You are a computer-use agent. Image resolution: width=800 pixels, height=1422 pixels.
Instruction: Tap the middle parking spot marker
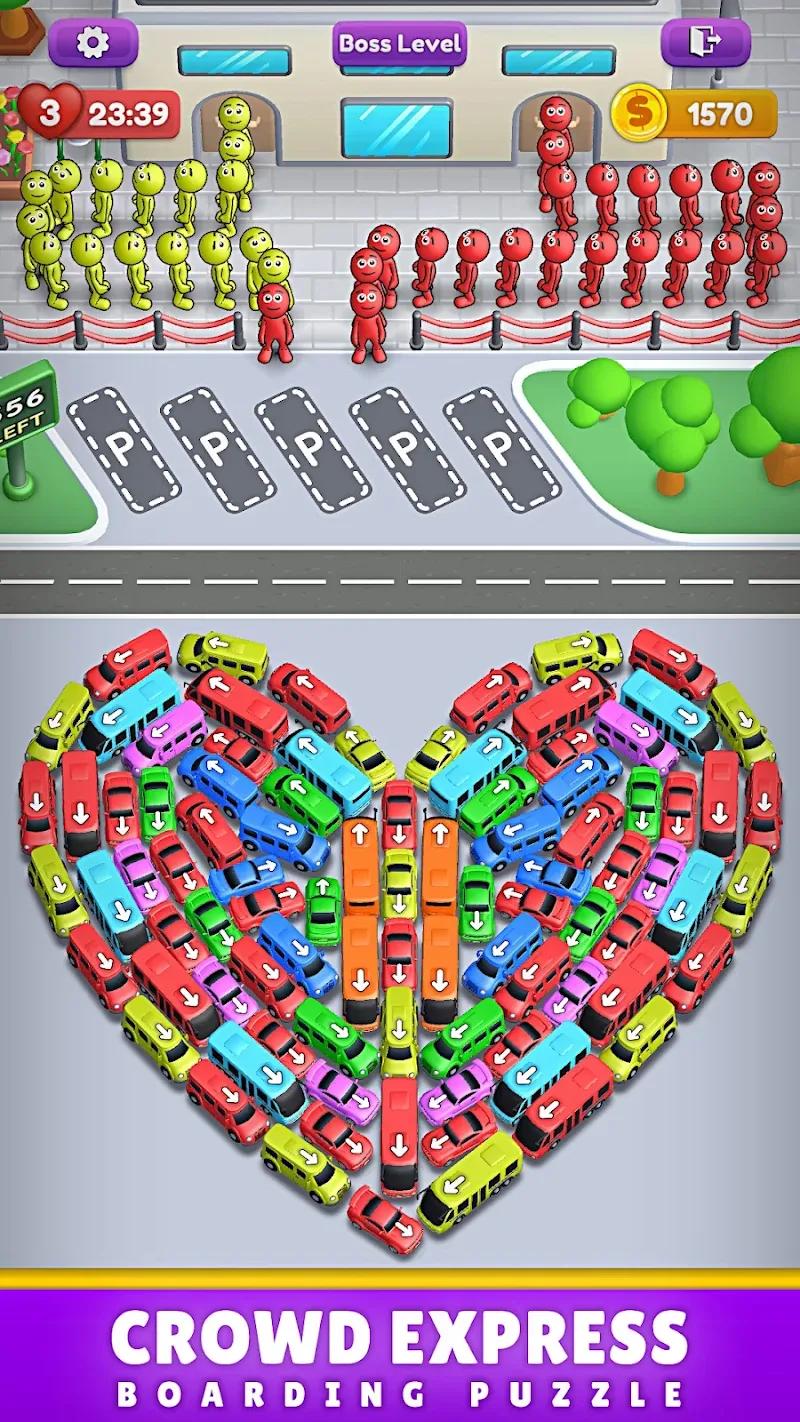coord(312,447)
